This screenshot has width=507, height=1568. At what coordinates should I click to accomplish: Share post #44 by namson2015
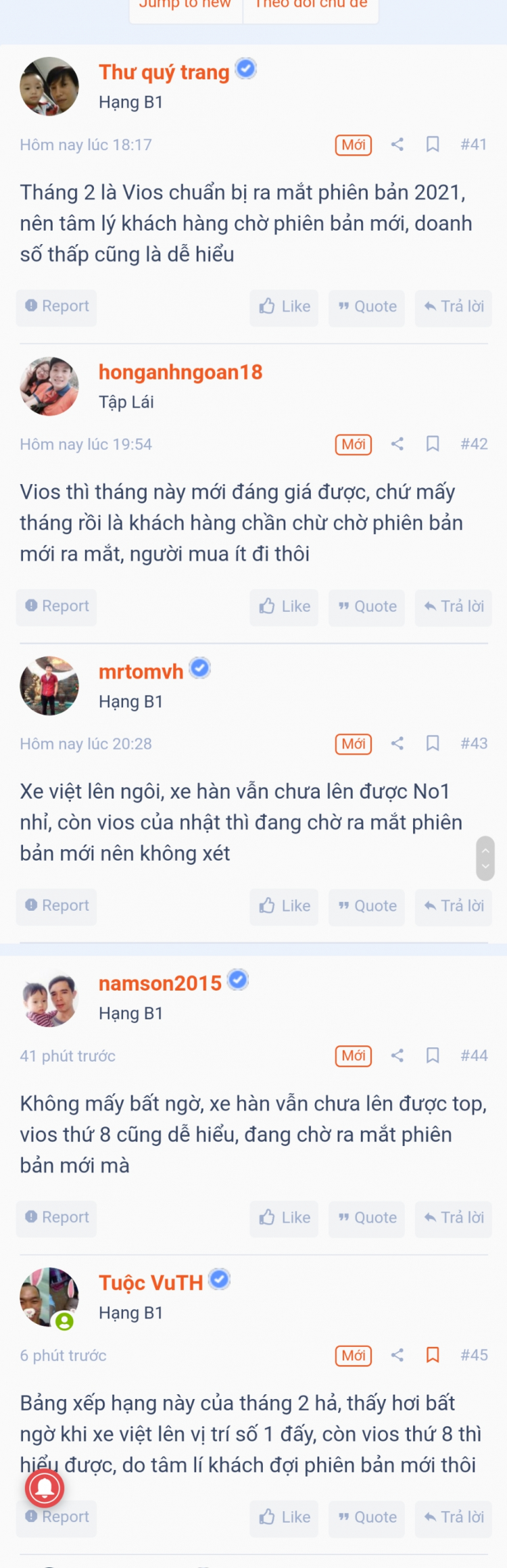click(397, 1055)
